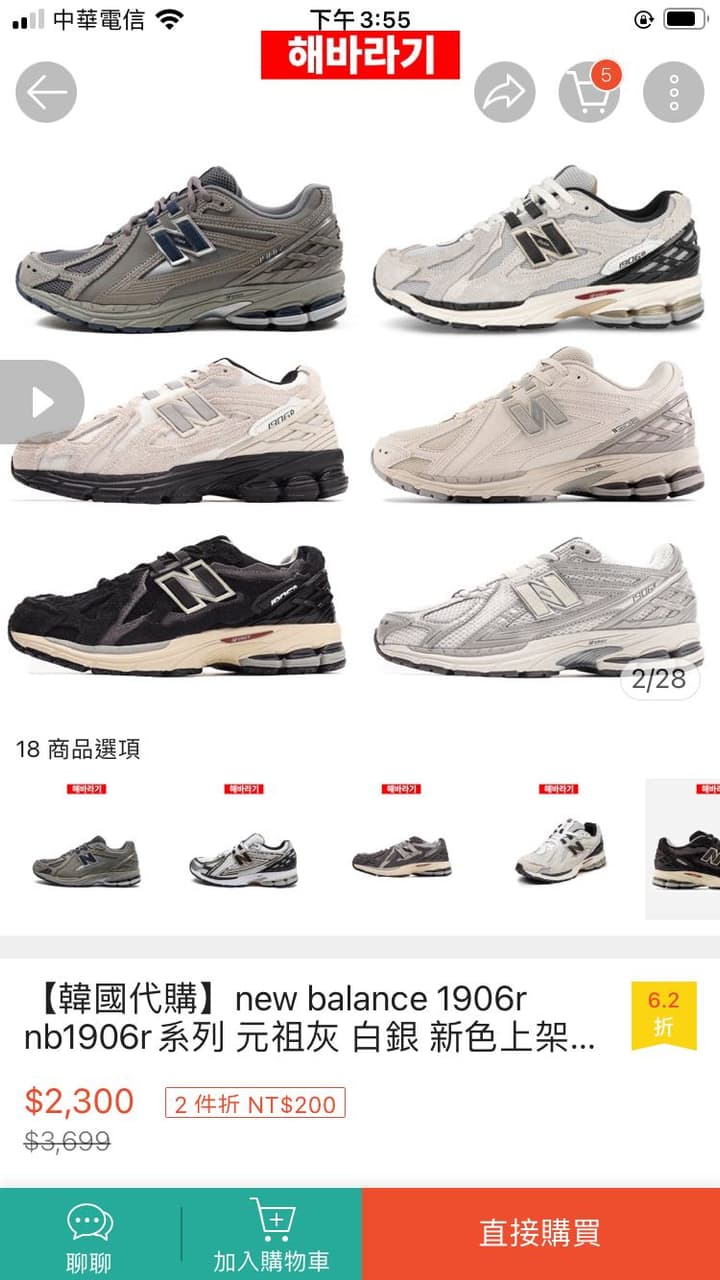Tap 直接購買 to buy now
This screenshot has width=720, height=1280.
pos(540,1235)
